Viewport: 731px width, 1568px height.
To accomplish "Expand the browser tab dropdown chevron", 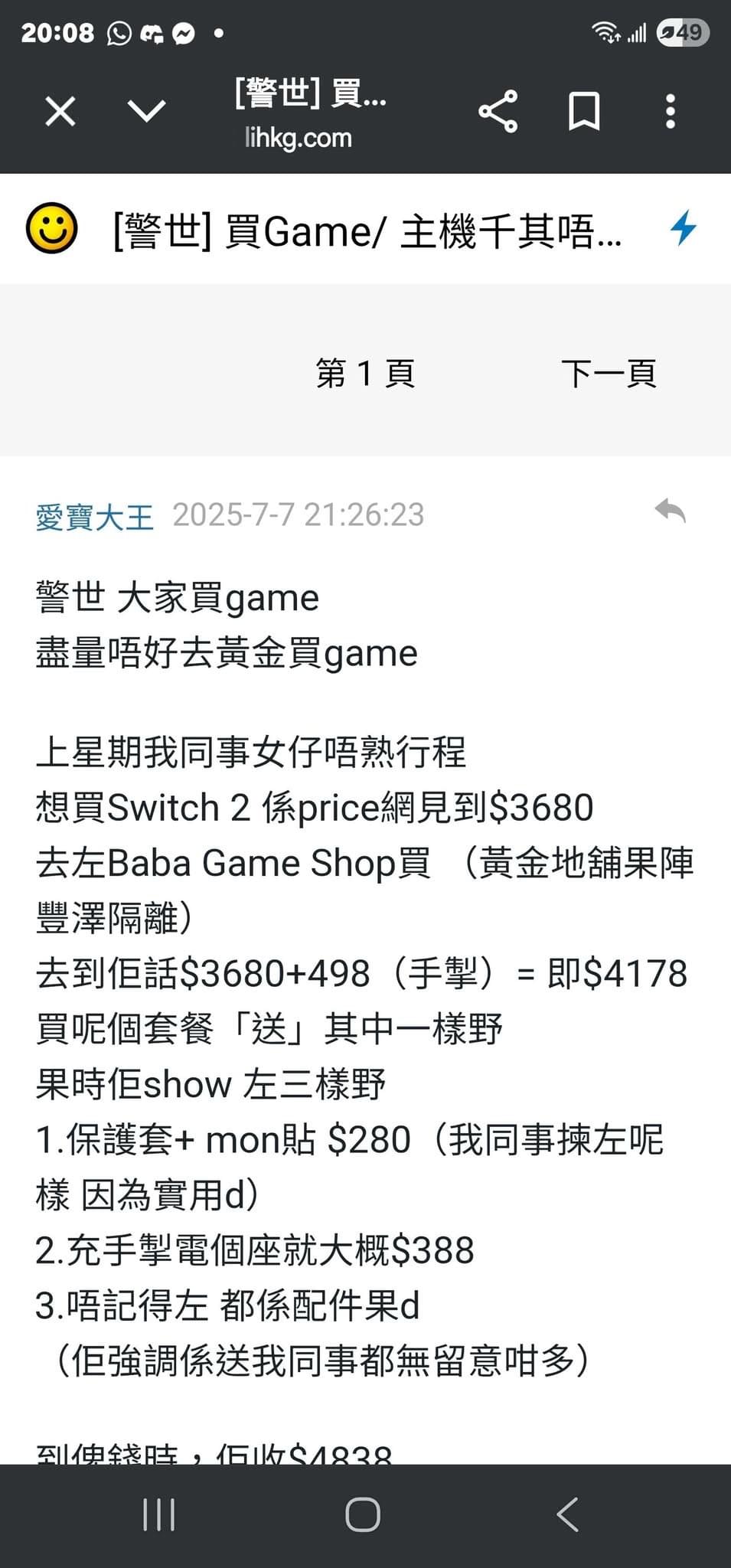I will 146,112.
